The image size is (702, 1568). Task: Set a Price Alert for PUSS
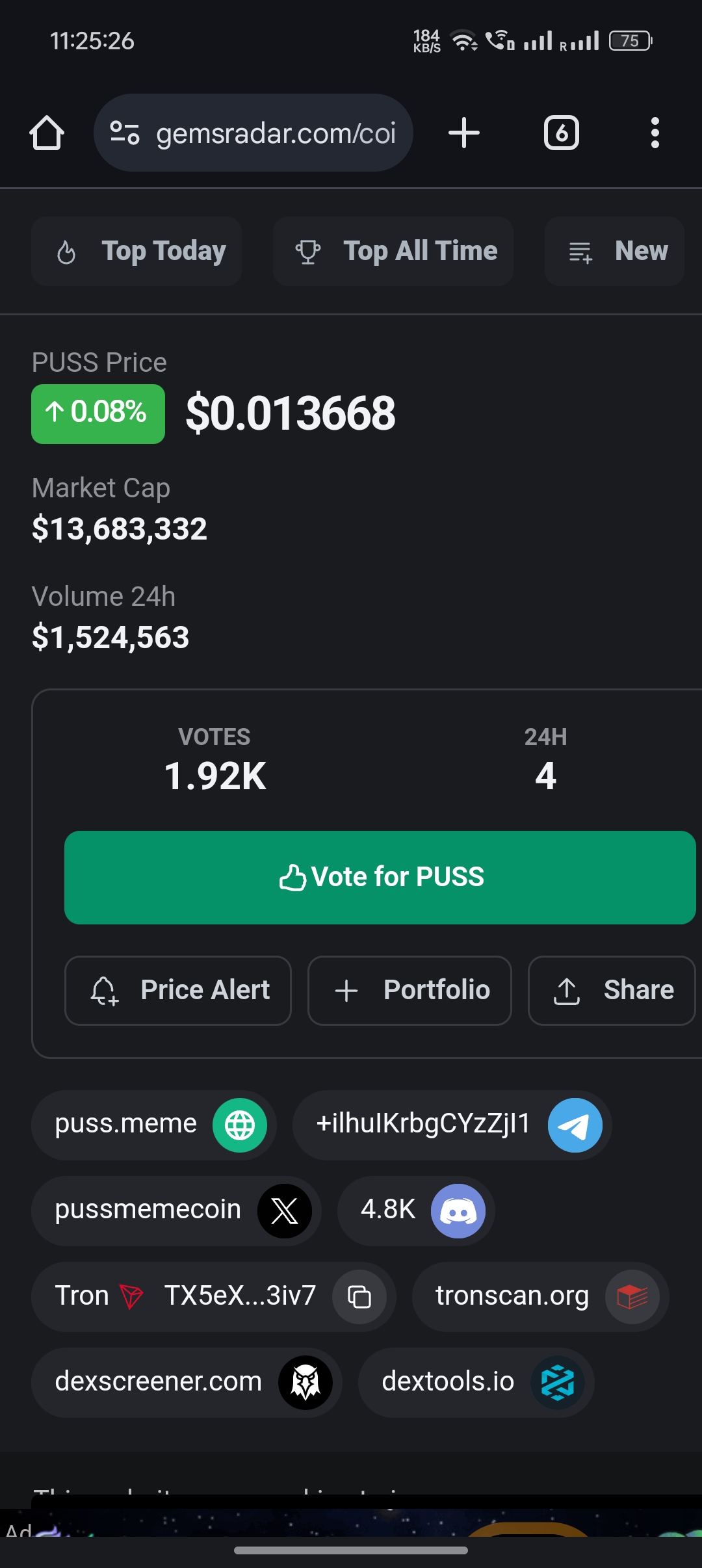point(178,990)
